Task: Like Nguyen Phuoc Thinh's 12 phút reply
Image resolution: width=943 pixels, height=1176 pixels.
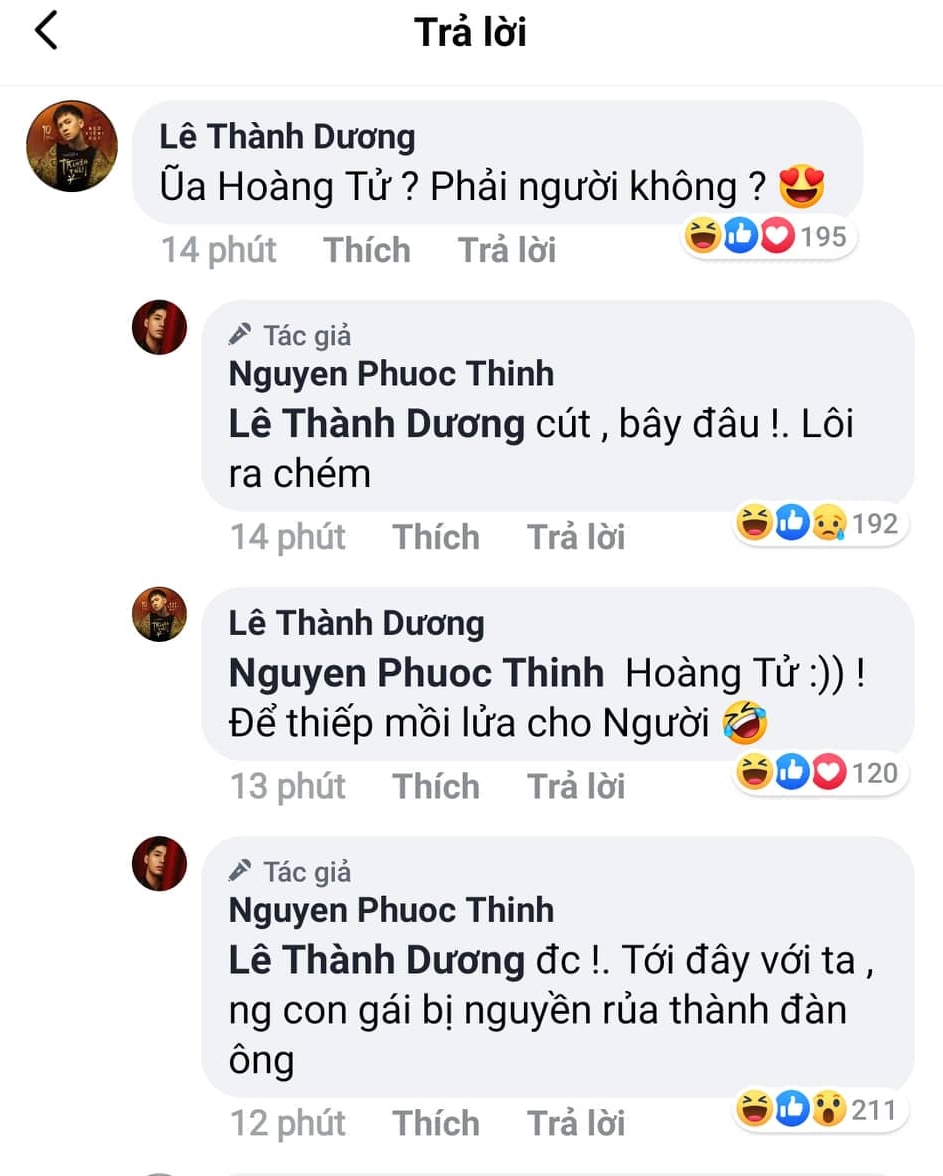Action: click(x=435, y=1122)
